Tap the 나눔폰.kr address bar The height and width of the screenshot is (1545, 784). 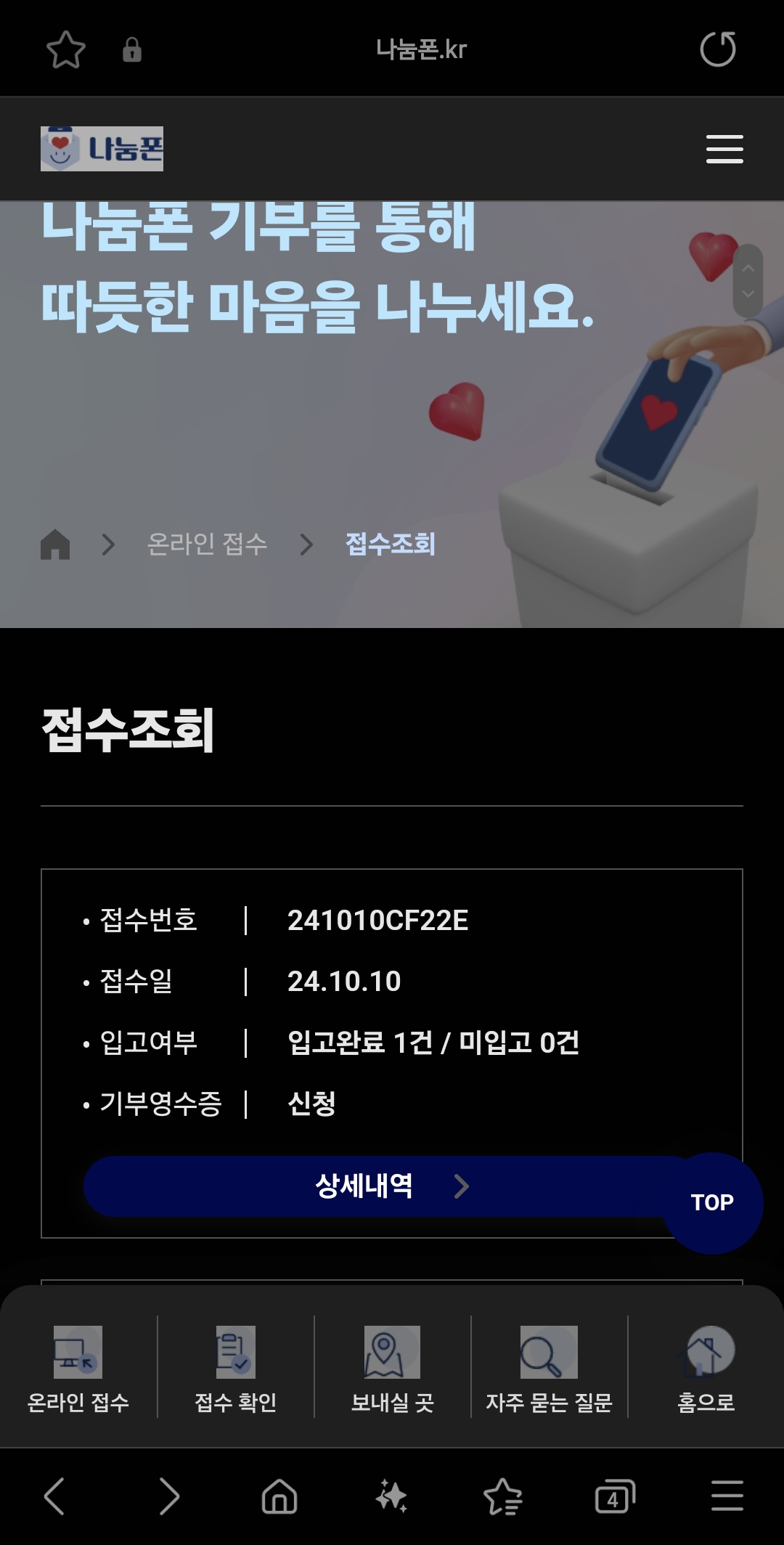click(x=421, y=50)
